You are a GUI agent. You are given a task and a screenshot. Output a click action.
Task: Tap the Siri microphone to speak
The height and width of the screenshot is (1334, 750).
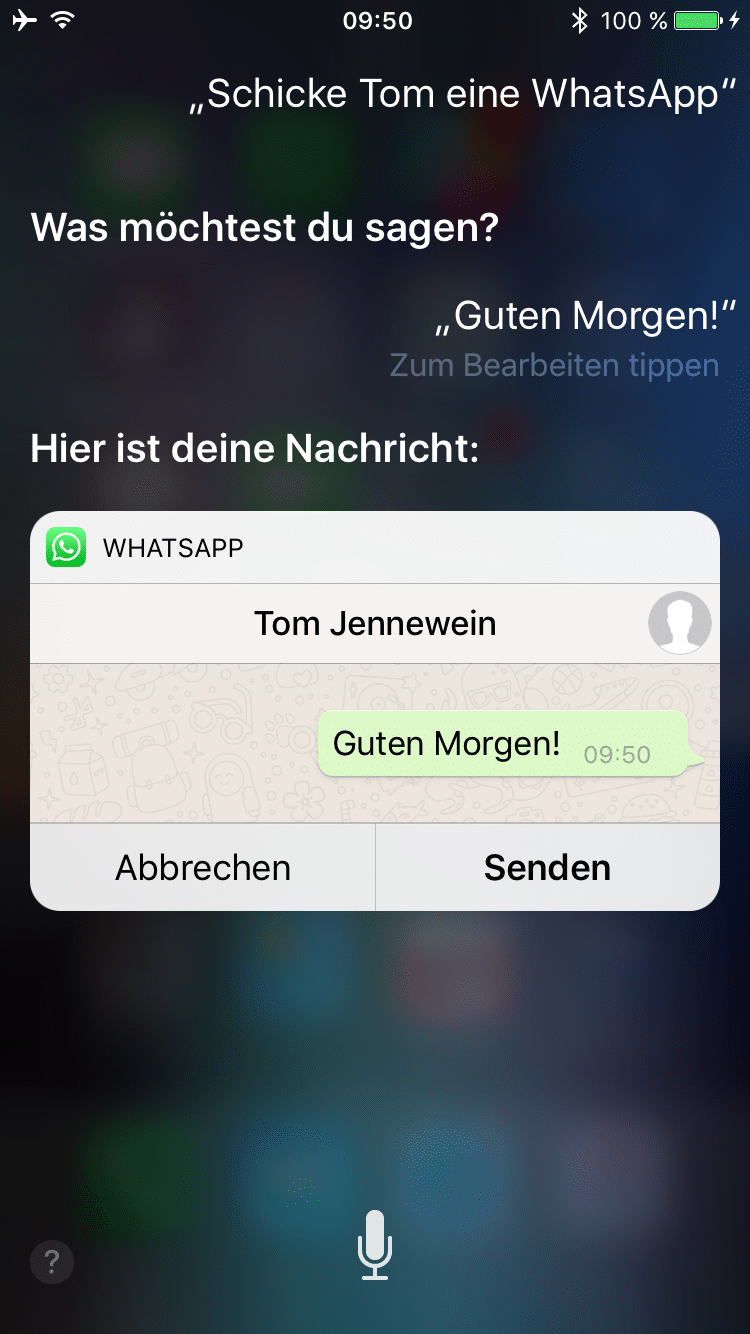[375, 1244]
